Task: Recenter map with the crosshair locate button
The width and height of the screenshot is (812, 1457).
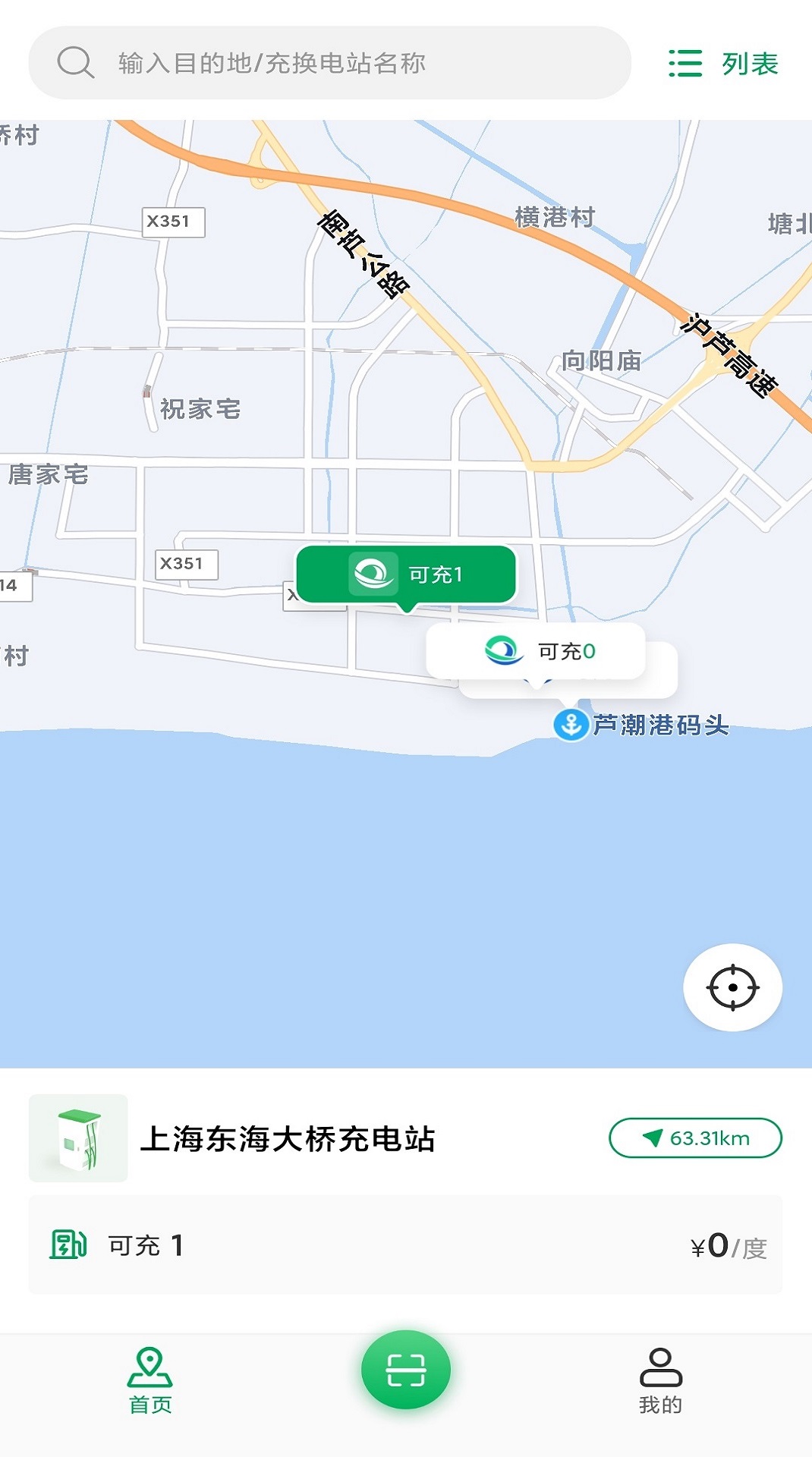Action: coord(731,987)
